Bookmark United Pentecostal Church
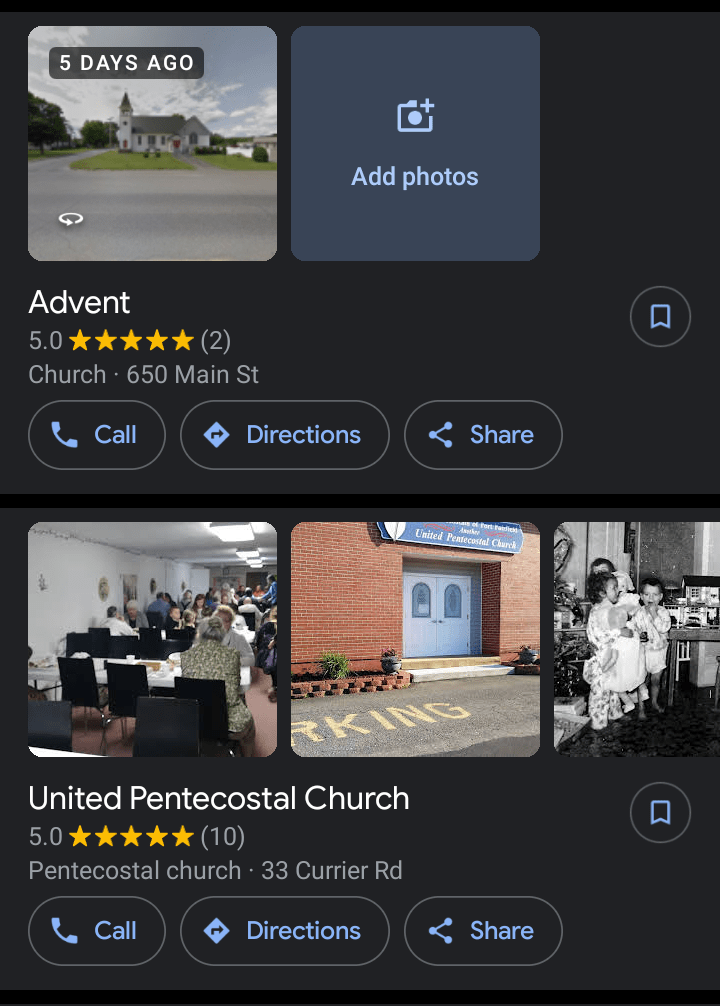Viewport: 720px width, 1006px height. tap(660, 813)
